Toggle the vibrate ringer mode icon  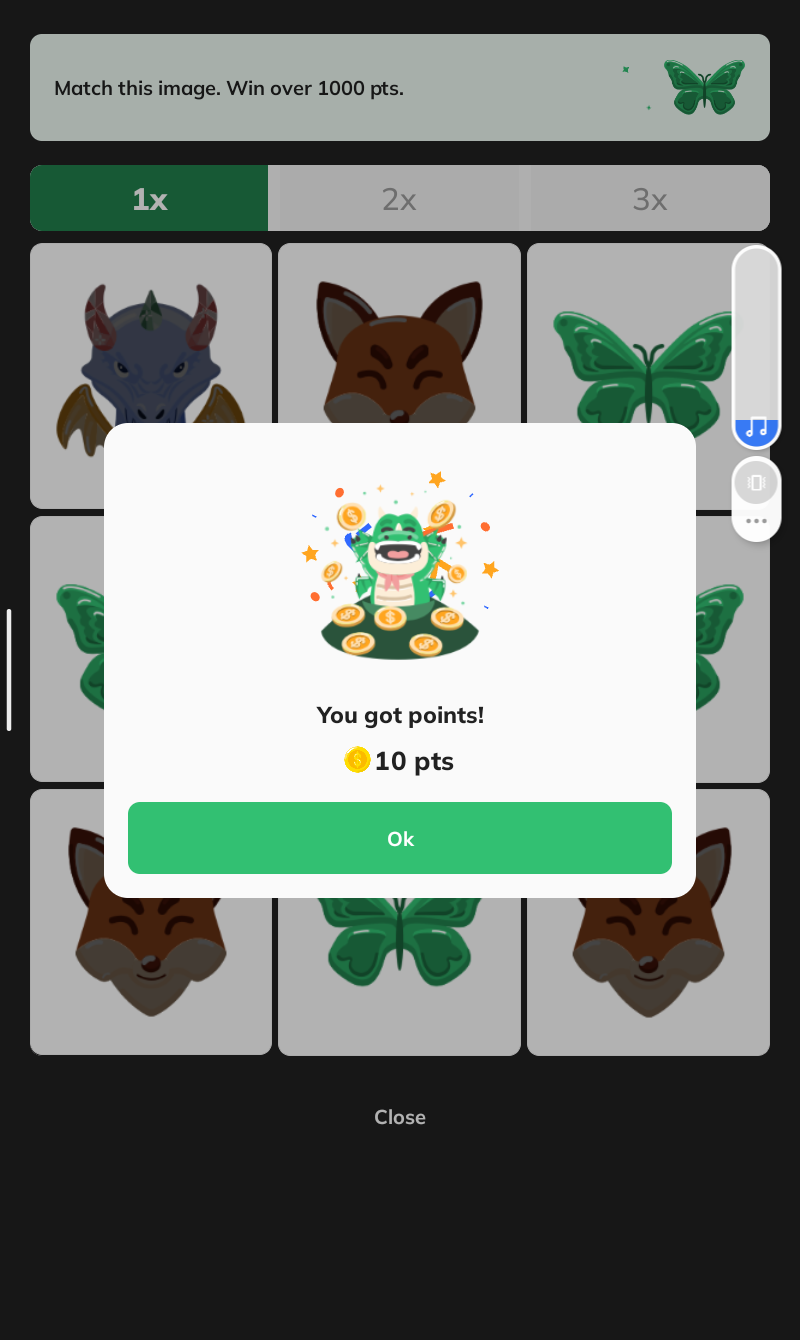(756, 483)
